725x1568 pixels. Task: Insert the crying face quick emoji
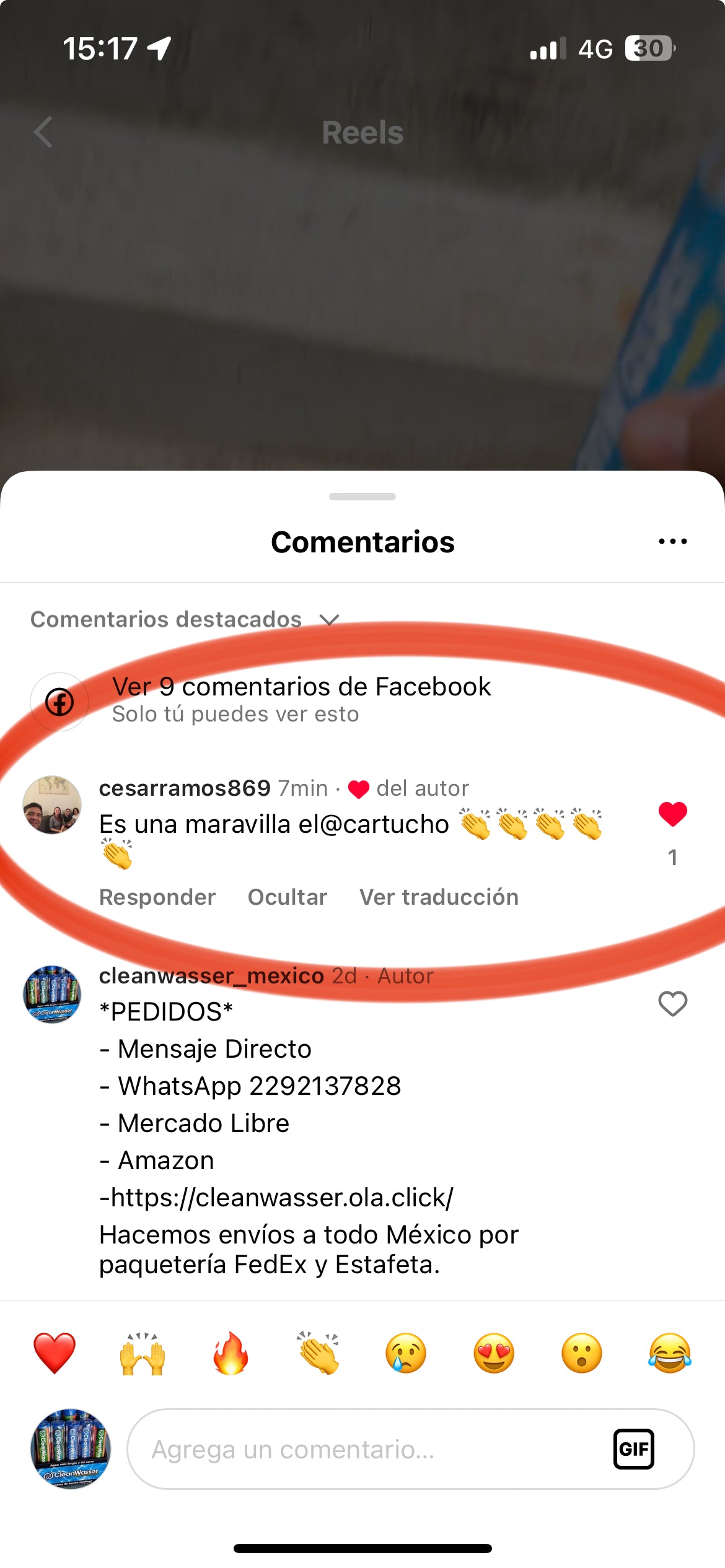(x=406, y=1353)
